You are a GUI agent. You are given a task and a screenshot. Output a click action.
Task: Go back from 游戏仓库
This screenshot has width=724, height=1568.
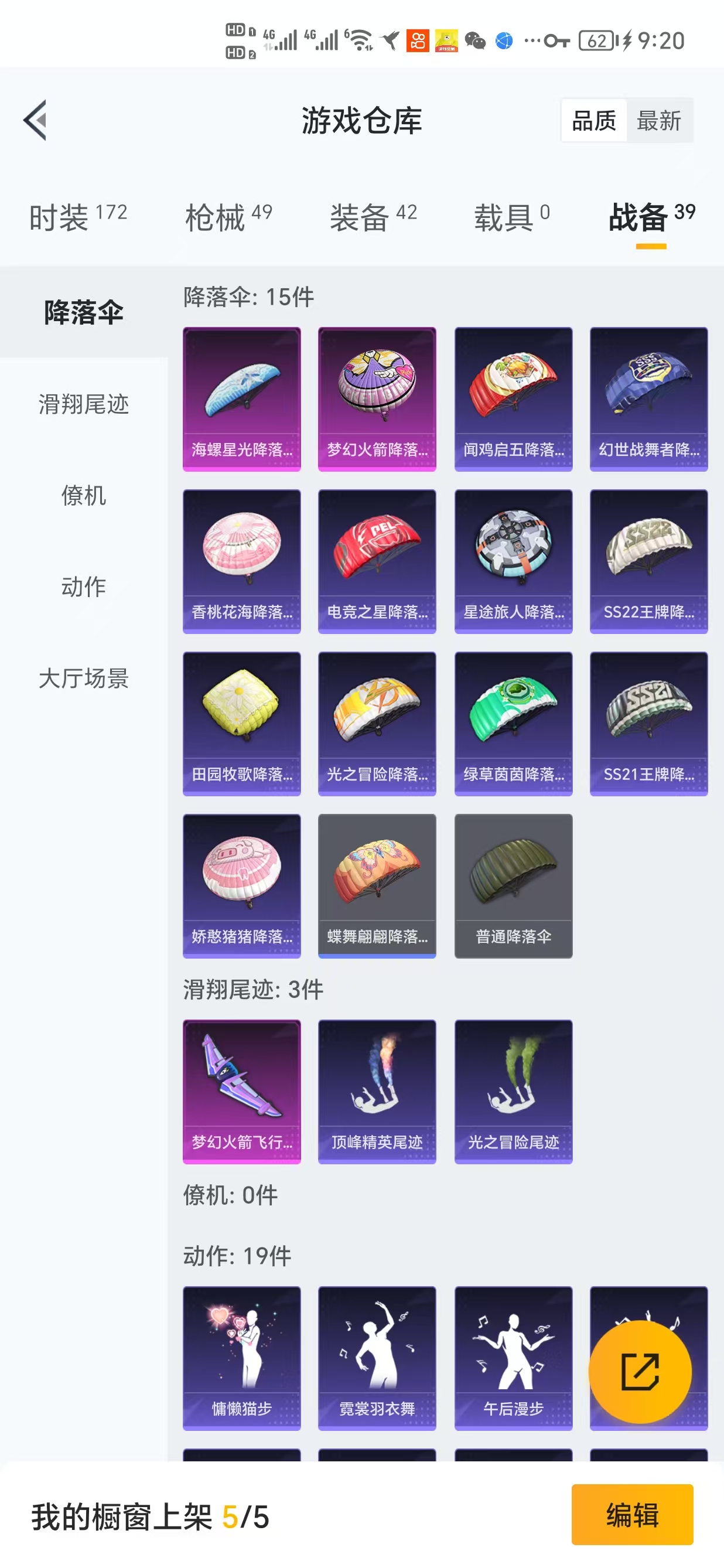35,120
